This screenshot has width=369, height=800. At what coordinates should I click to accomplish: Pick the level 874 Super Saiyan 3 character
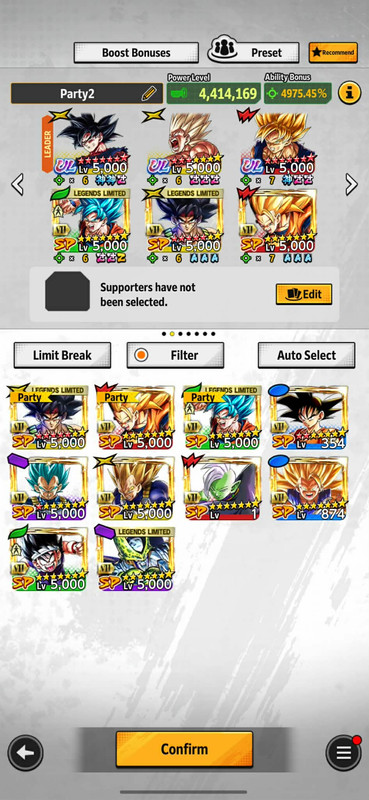[x=309, y=488]
